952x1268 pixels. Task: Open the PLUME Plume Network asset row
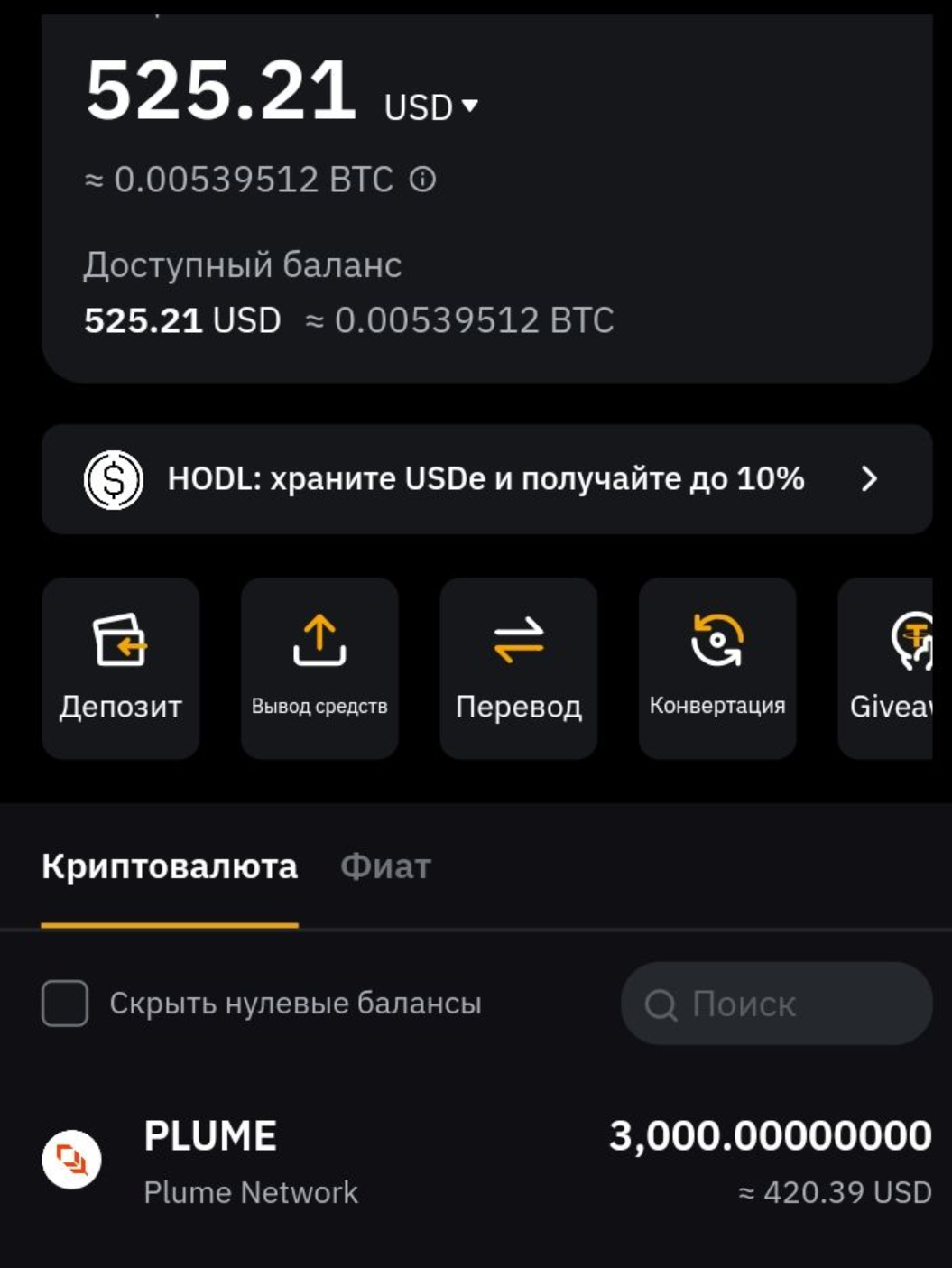[486, 1162]
